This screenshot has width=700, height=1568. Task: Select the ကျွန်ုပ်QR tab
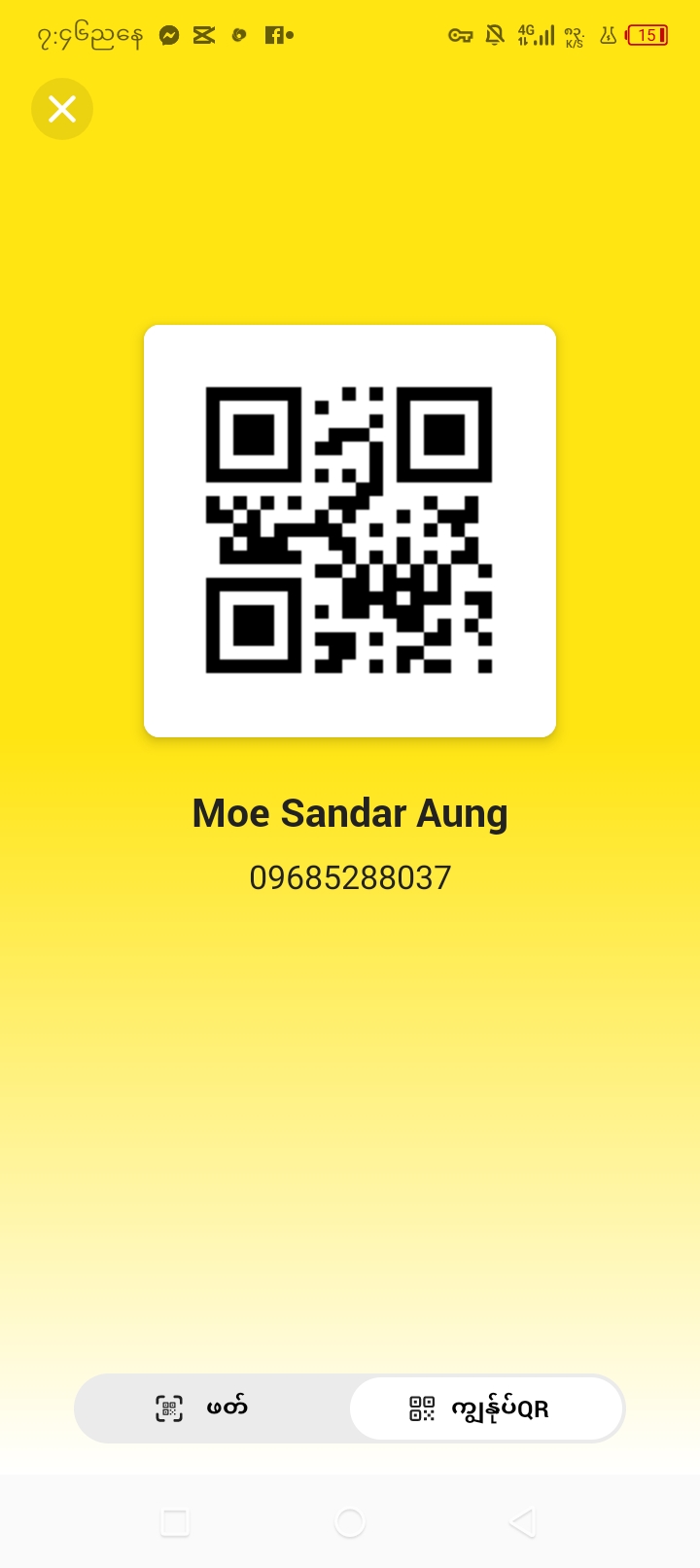coord(485,1408)
